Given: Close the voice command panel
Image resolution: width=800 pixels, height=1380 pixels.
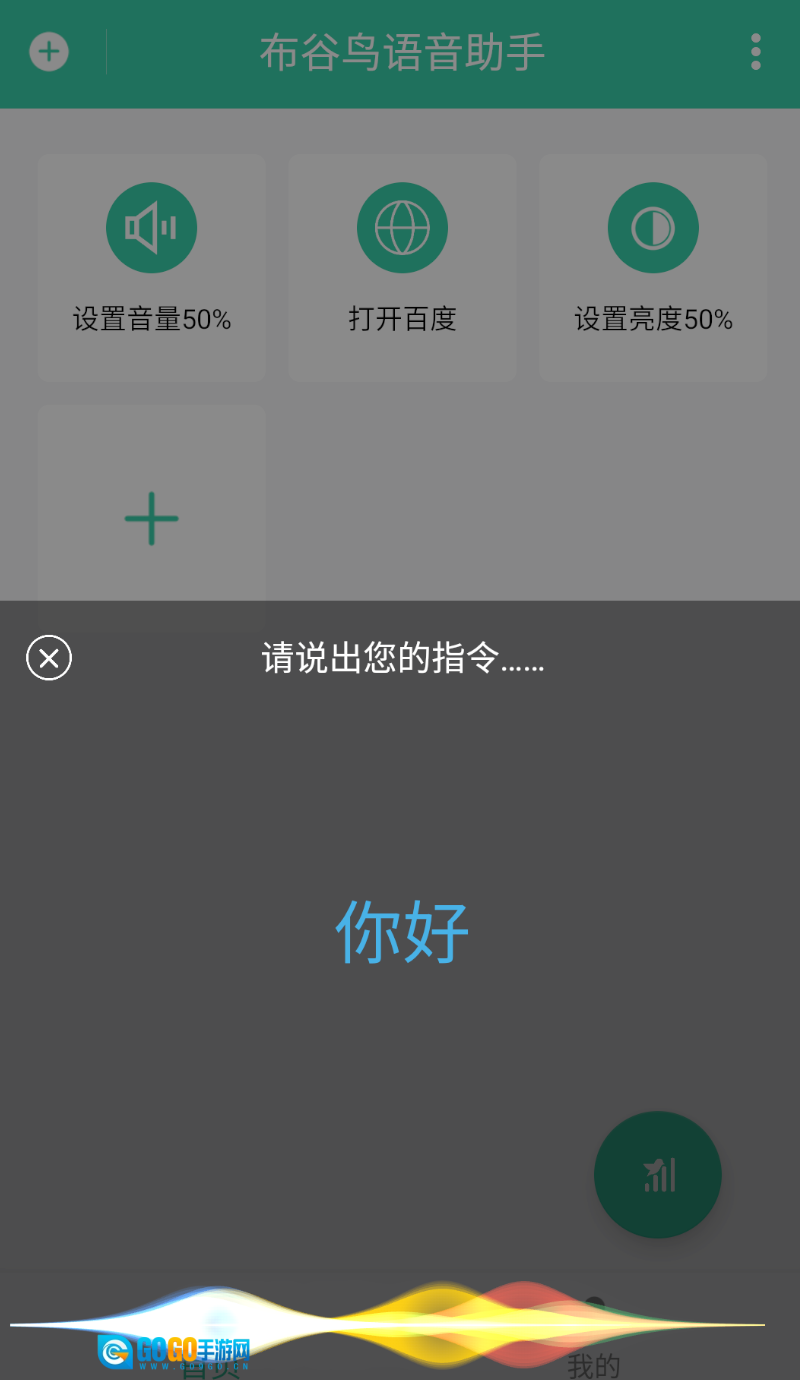Looking at the screenshot, I should click(49, 658).
